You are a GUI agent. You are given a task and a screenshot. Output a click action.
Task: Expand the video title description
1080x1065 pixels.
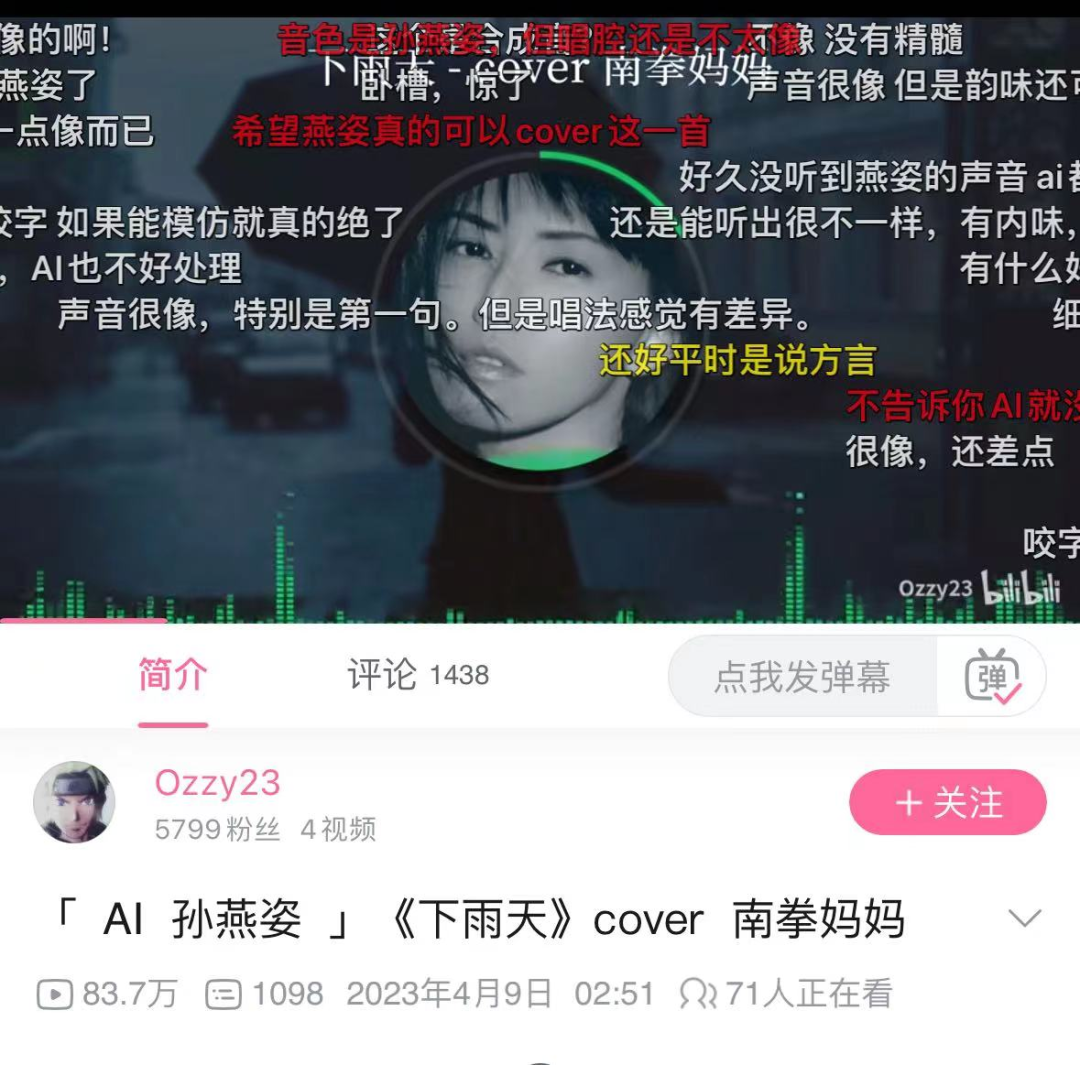(1025, 919)
